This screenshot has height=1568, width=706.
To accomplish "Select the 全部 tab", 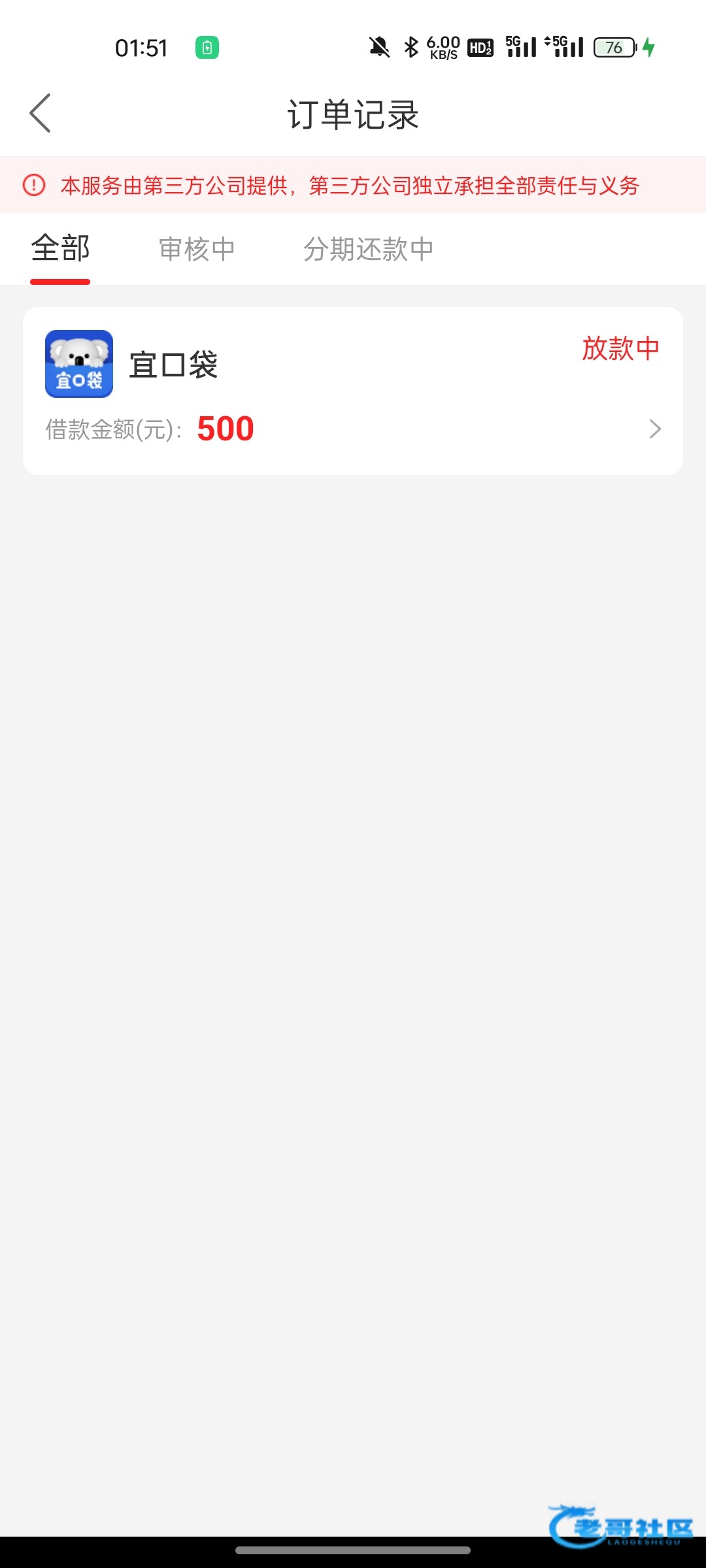I will 60,249.
